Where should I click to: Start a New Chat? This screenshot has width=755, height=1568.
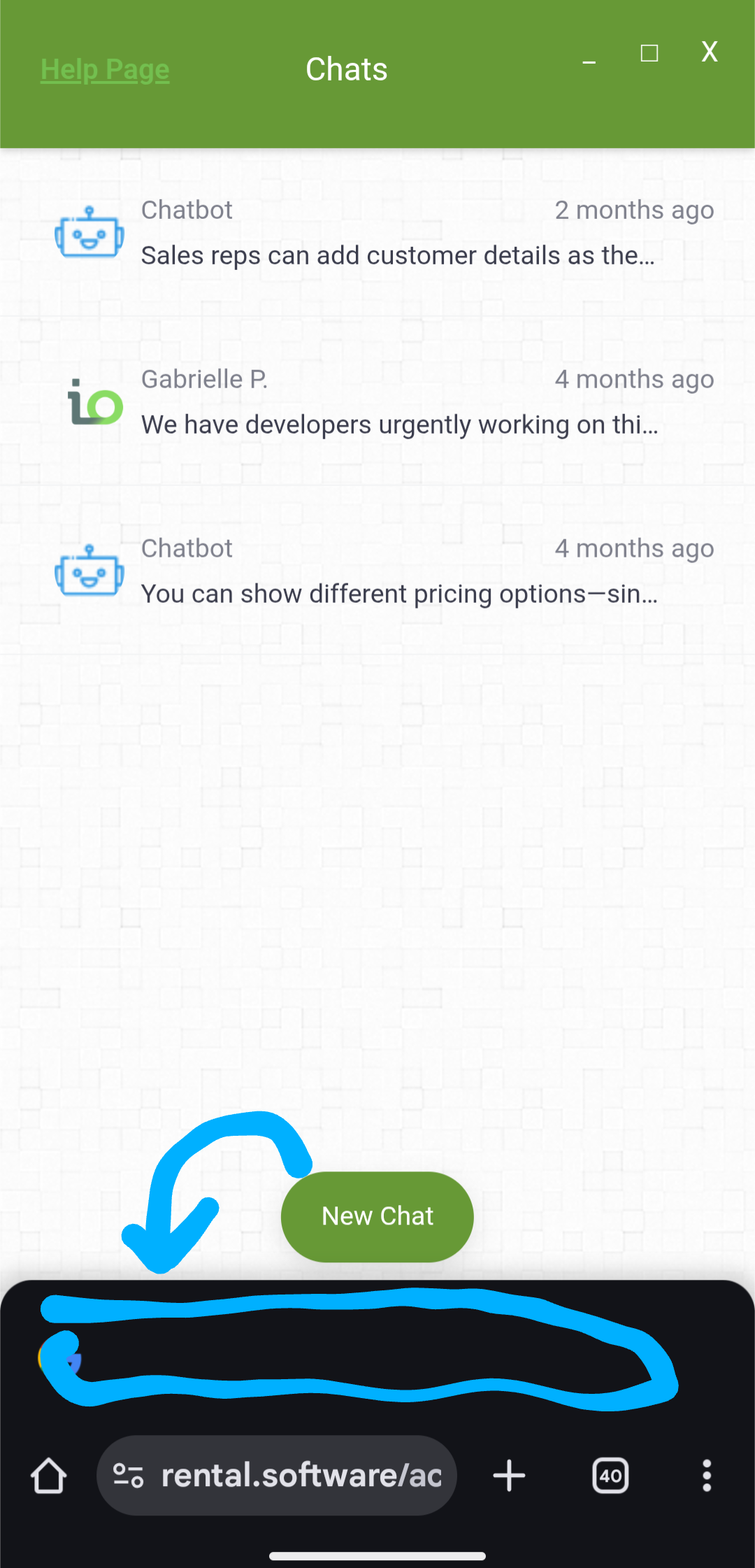377,1216
